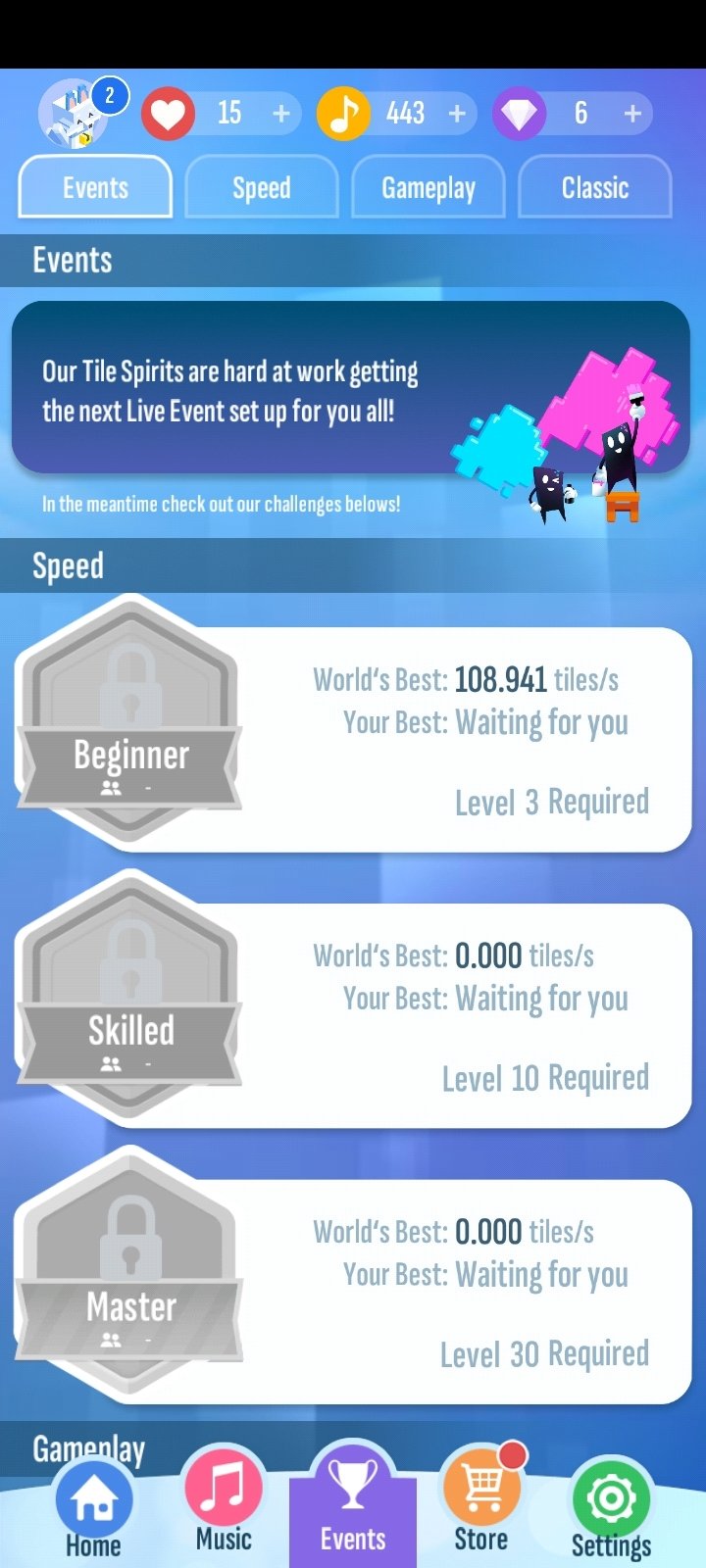Open Settings from the bottom bar
The width and height of the screenshot is (706, 1568).
point(612,1510)
